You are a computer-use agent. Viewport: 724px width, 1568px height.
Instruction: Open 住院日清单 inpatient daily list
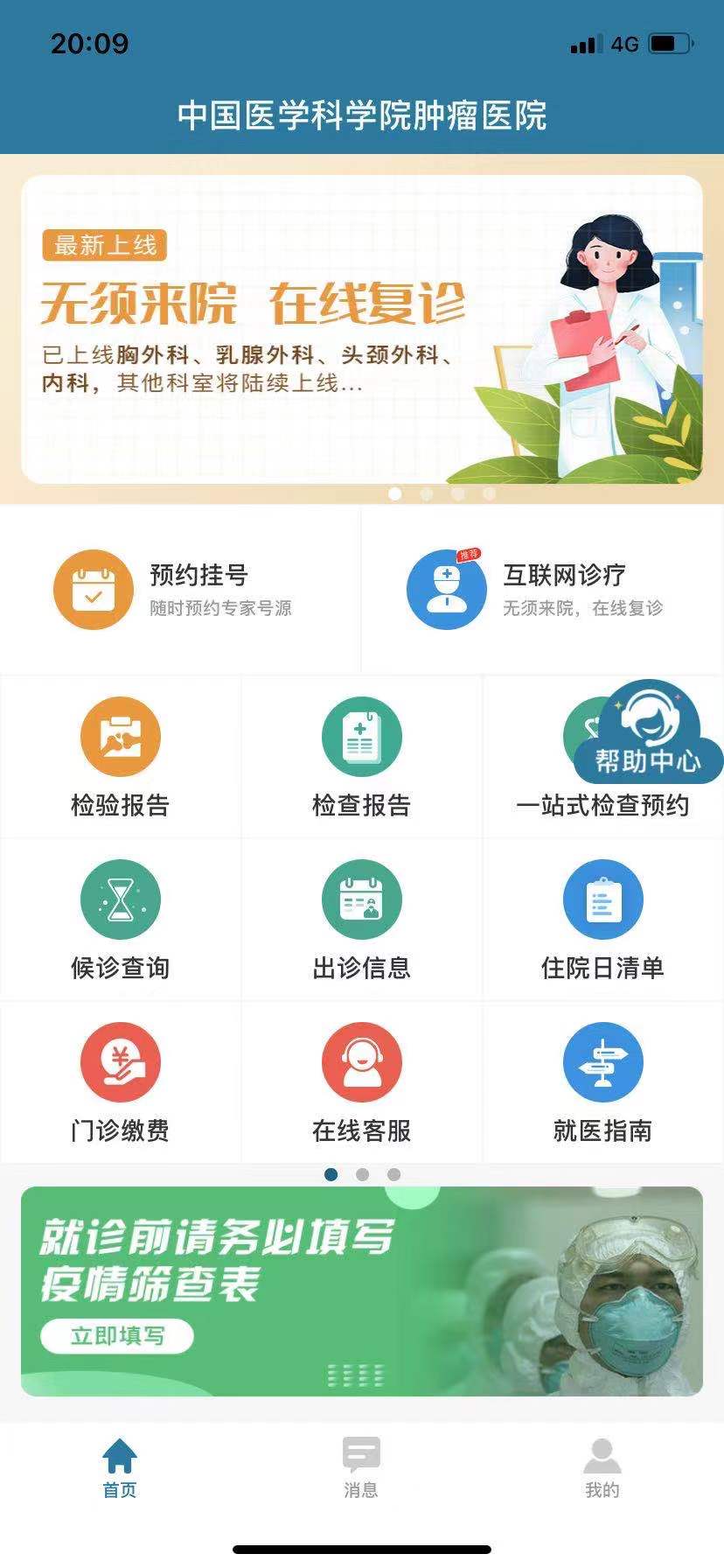[x=602, y=919]
